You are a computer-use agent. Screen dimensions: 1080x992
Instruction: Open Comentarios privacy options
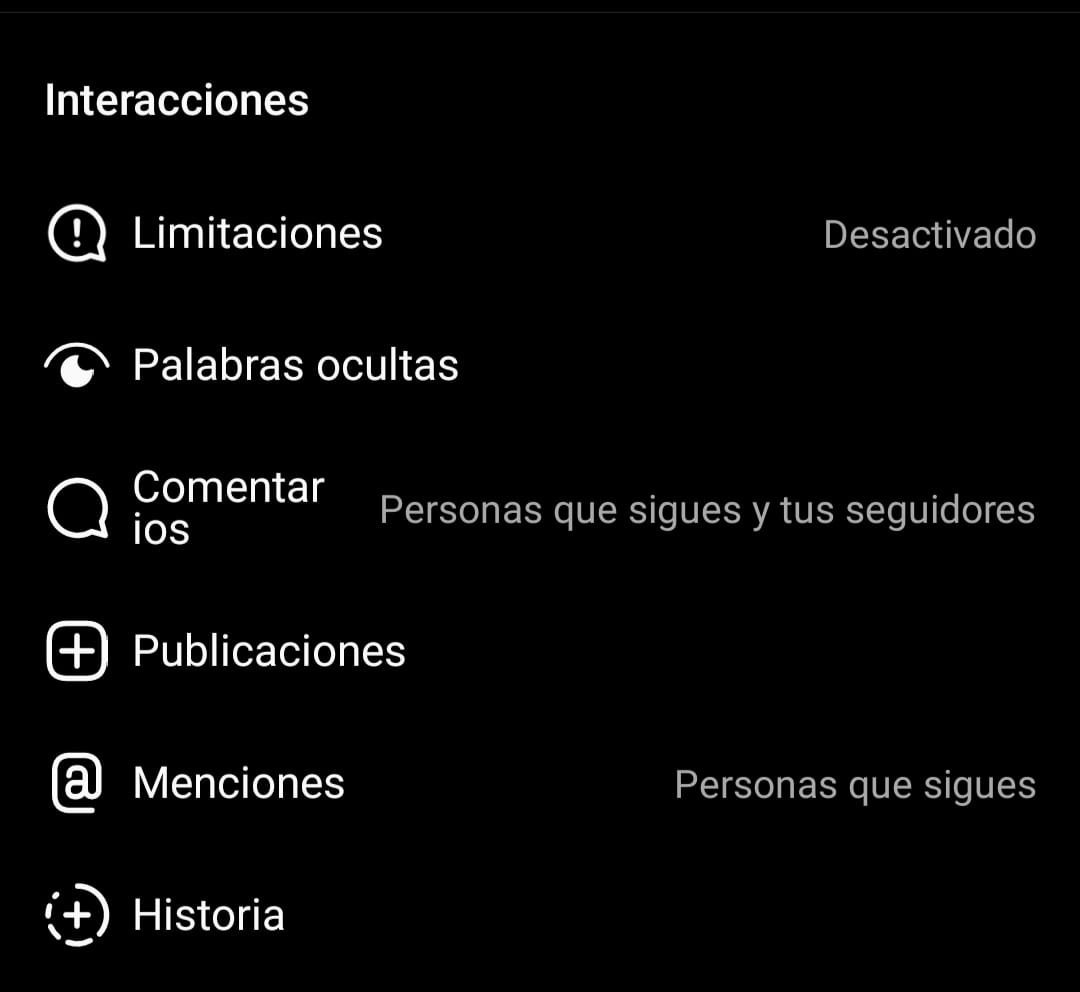click(x=229, y=508)
